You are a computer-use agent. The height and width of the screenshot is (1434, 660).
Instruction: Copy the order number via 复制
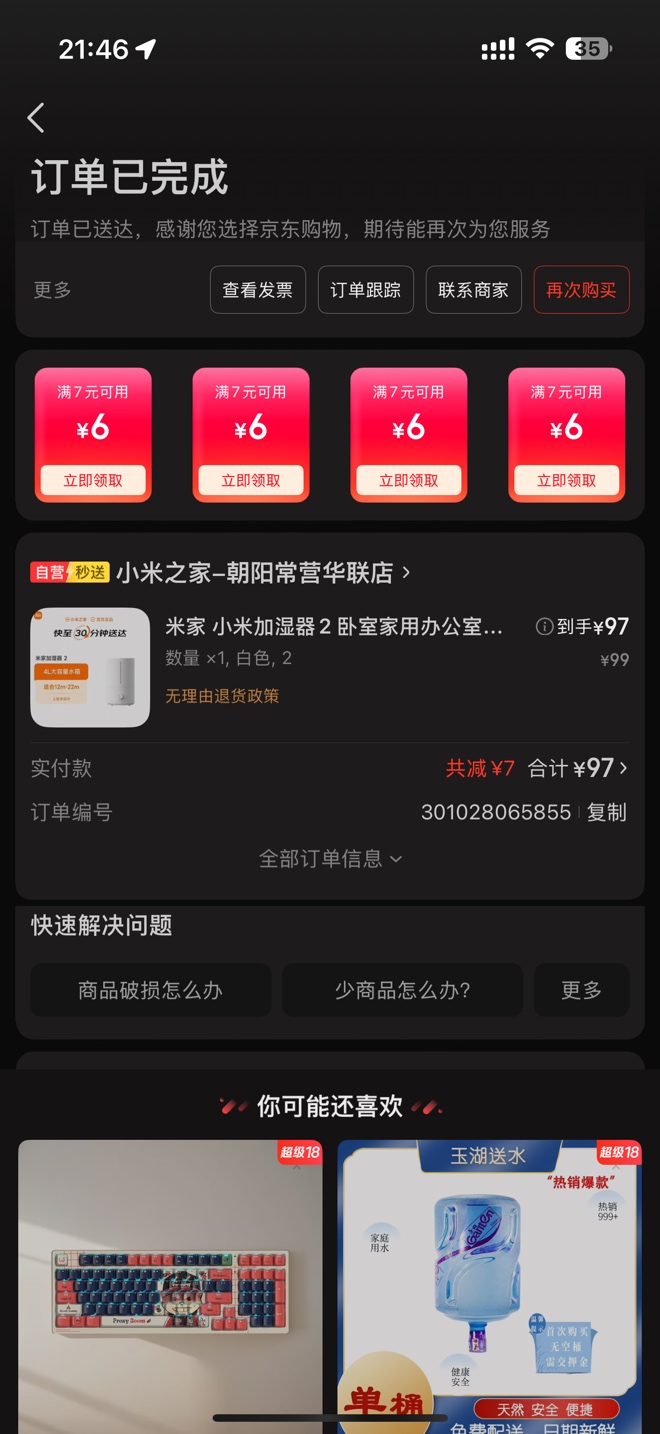tap(607, 812)
